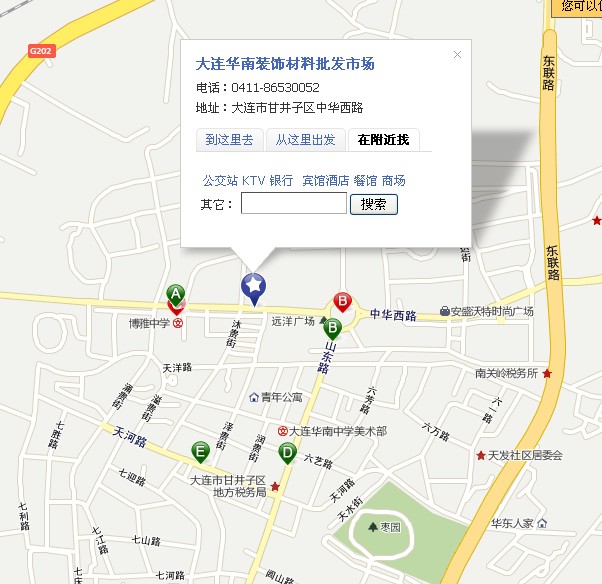Select green map marker B
Screen dimensions: 602x584
(x=333, y=327)
